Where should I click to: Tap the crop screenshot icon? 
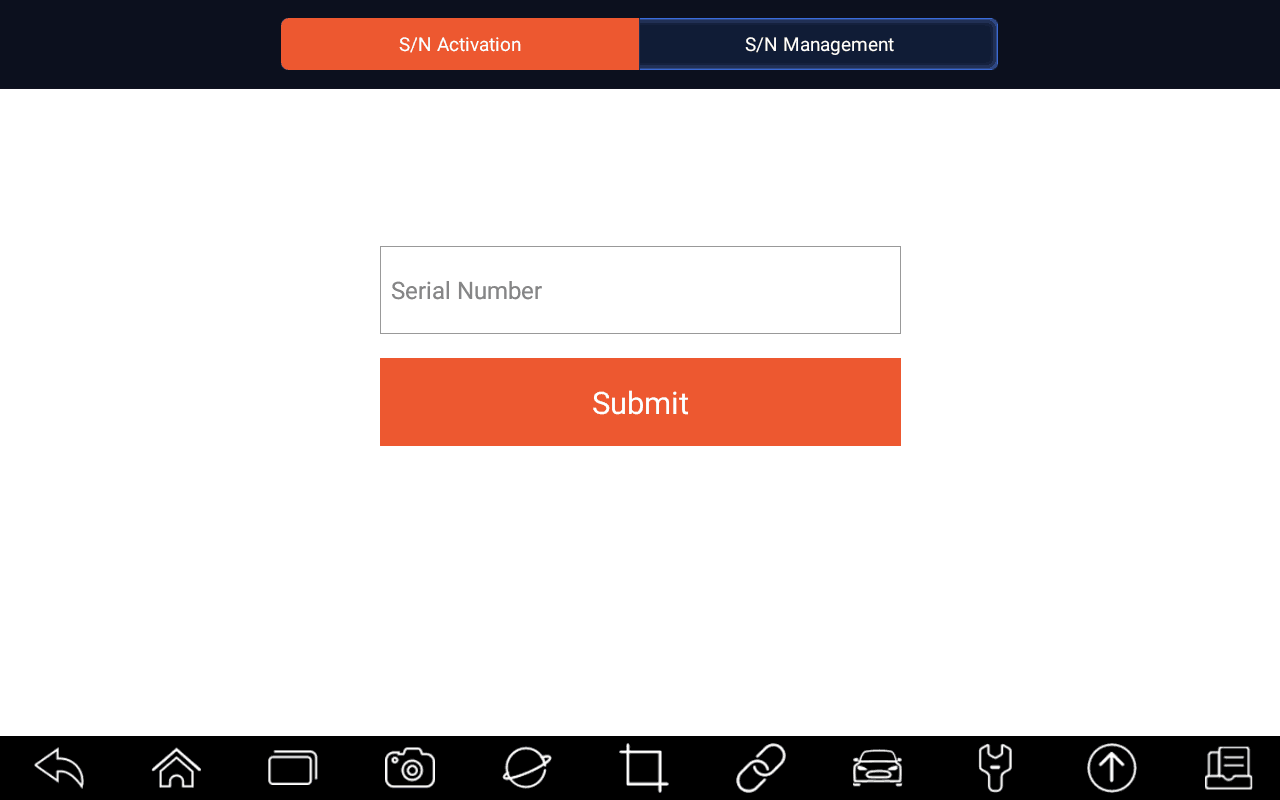[x=643, y=768]
